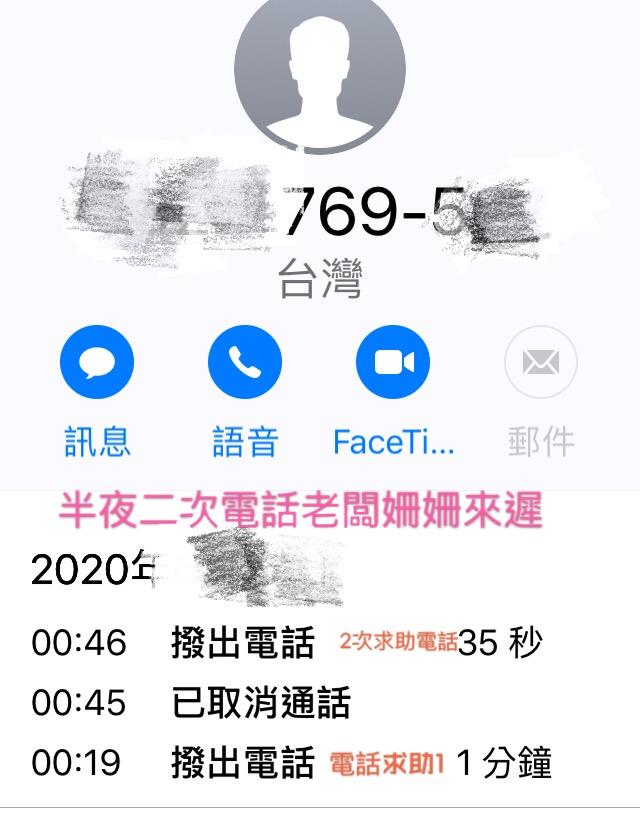The image size is (640, 825).
Task: Start a FaceTime video call
Action: coord(393,362)
